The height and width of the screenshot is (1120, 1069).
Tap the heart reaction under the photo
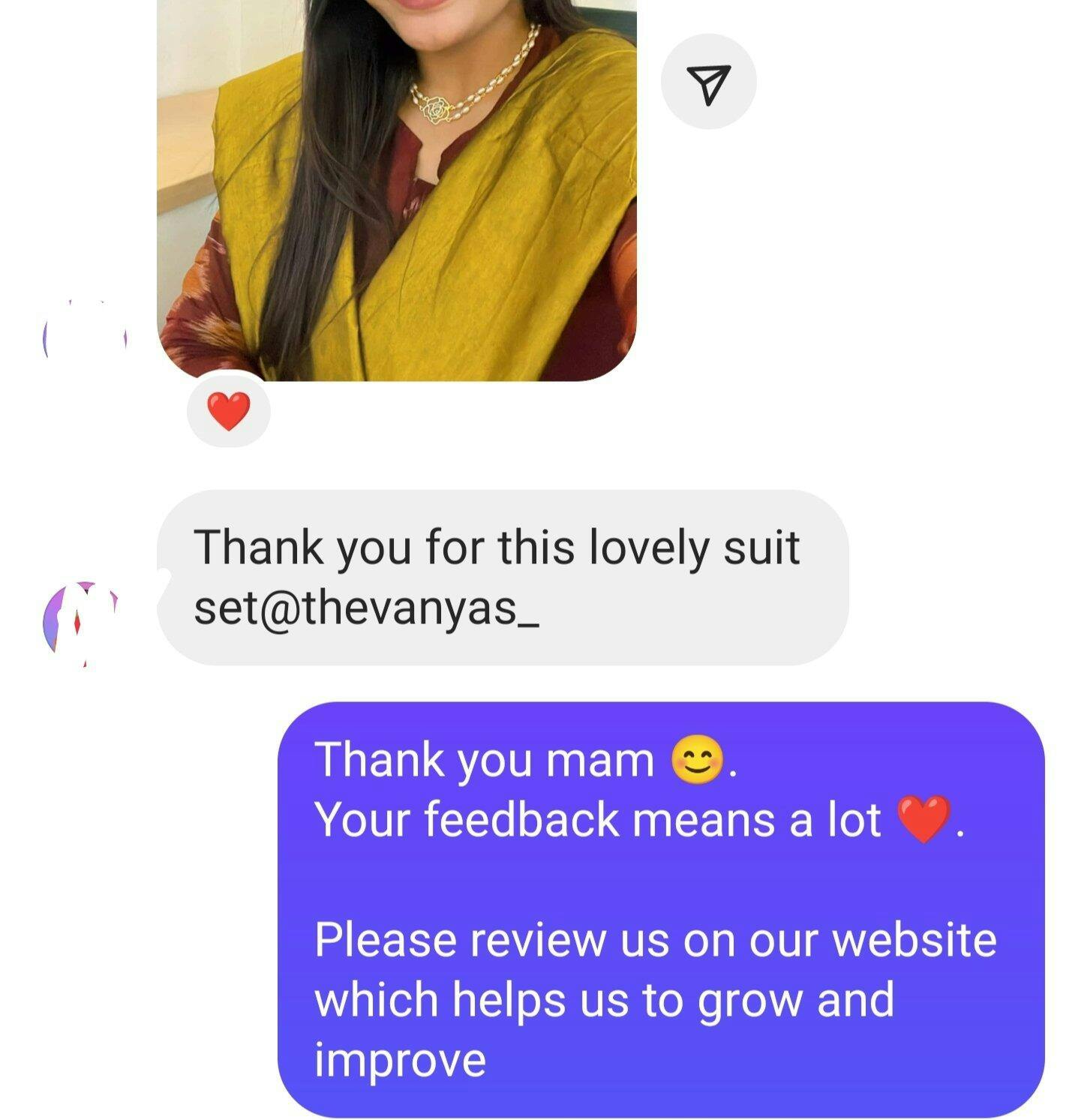pyautogui.click(x=229, y=412)
